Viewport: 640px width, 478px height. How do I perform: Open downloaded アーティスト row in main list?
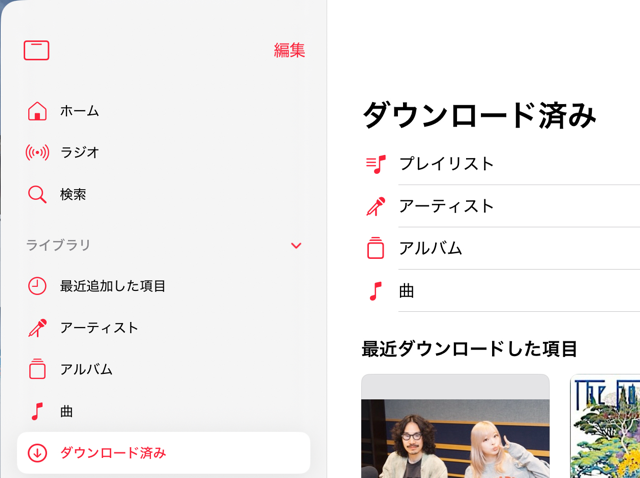point(446,206)
